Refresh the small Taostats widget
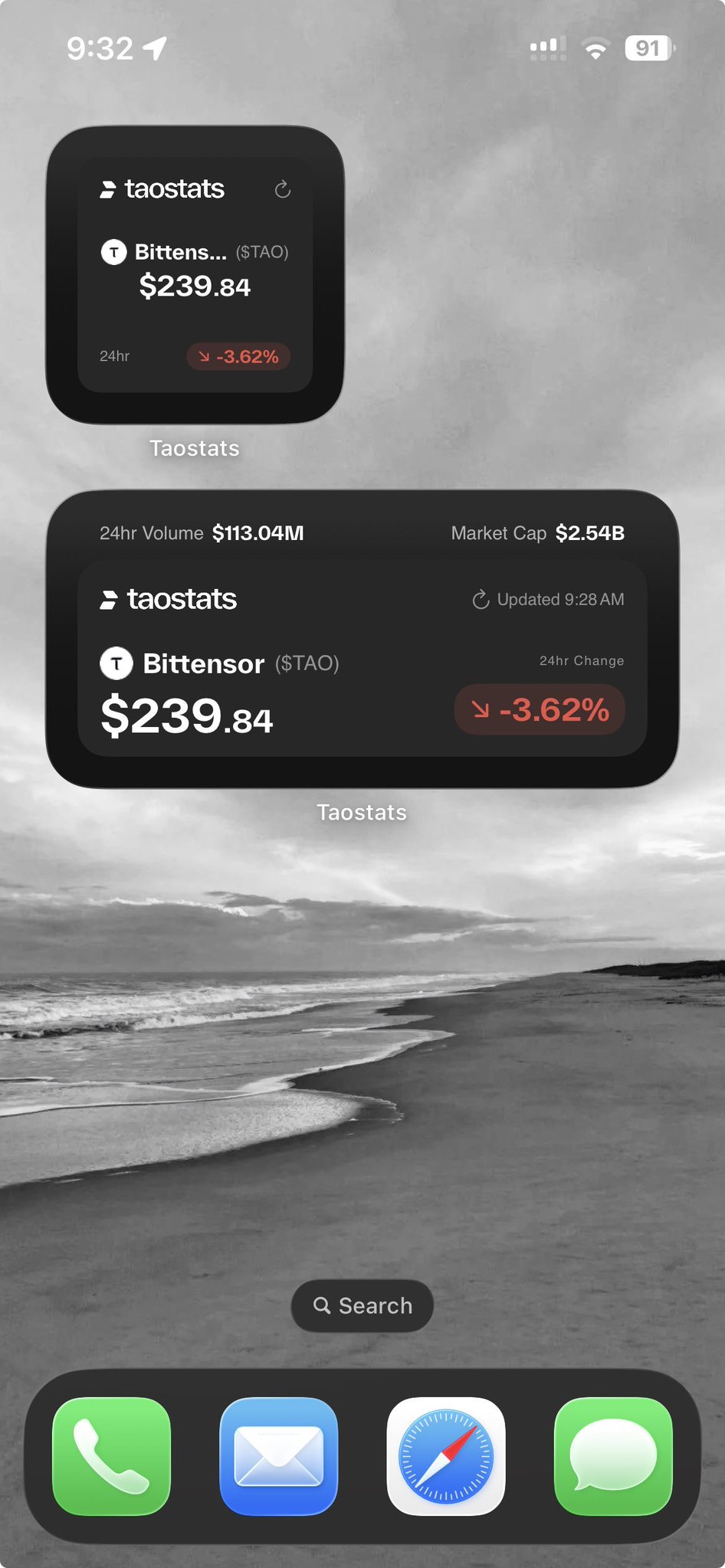This screenshot has width=725, height=1568. click(283, 189)
